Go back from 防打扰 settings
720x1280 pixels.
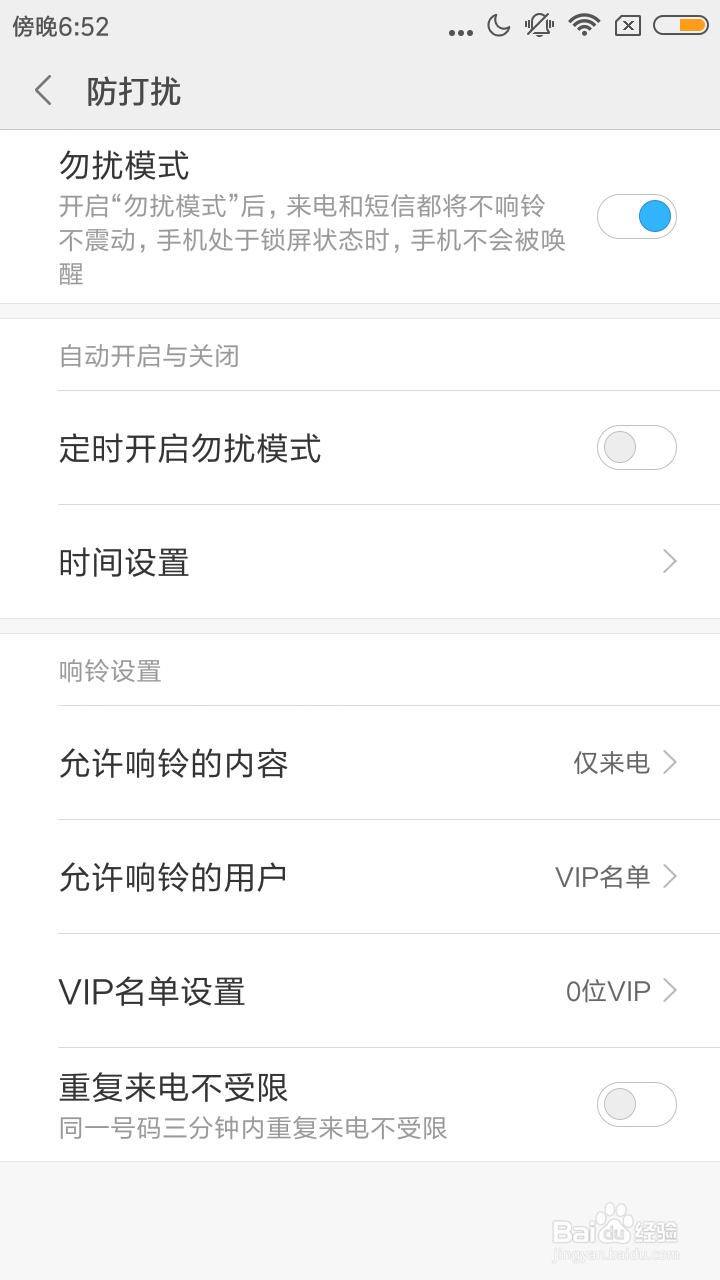[x=43, y=91]
